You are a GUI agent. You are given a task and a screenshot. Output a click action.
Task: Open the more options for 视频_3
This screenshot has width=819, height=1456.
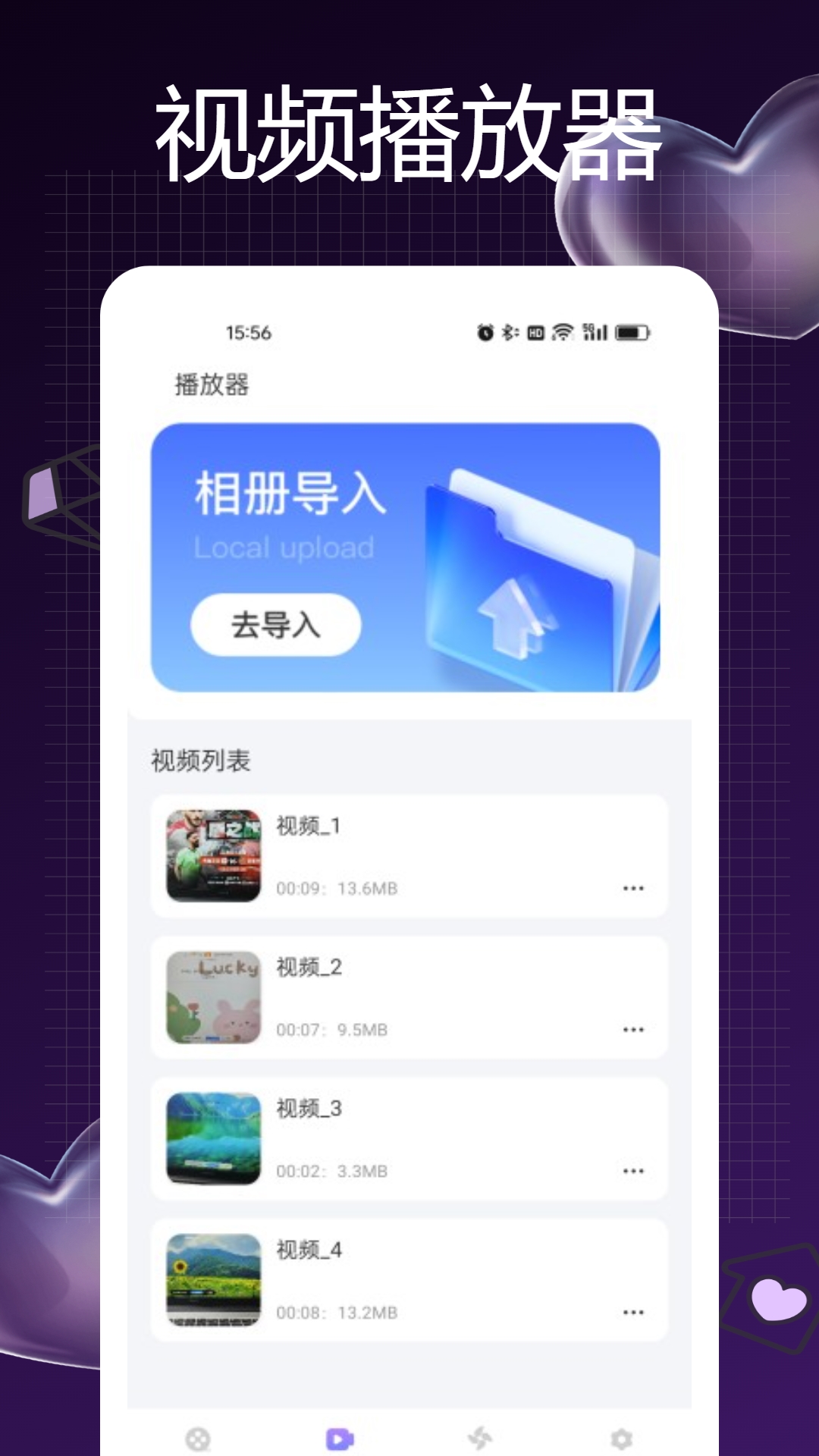point(632,1169)
